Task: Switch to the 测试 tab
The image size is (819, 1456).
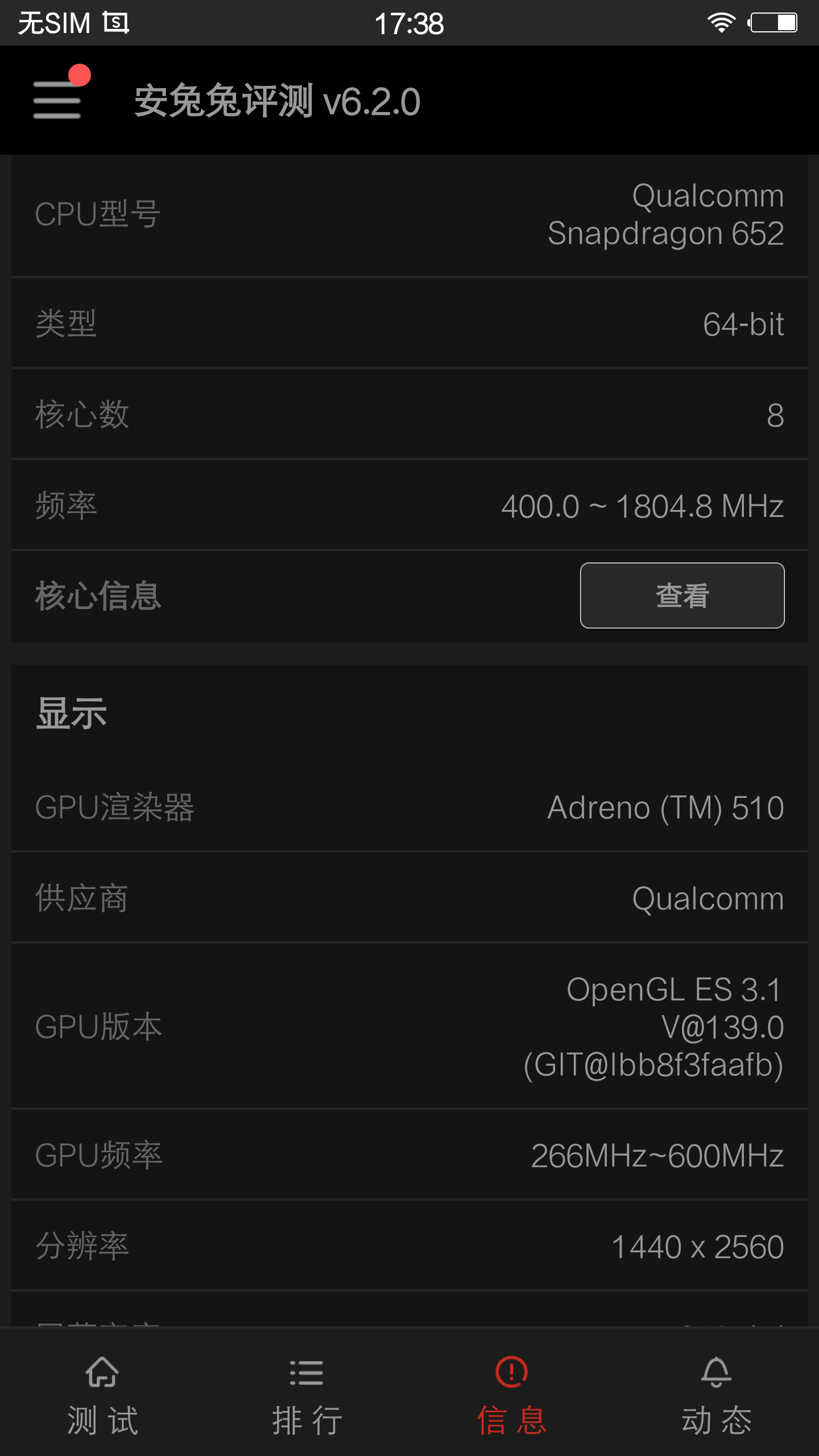Action: [x=102, y=1395]
